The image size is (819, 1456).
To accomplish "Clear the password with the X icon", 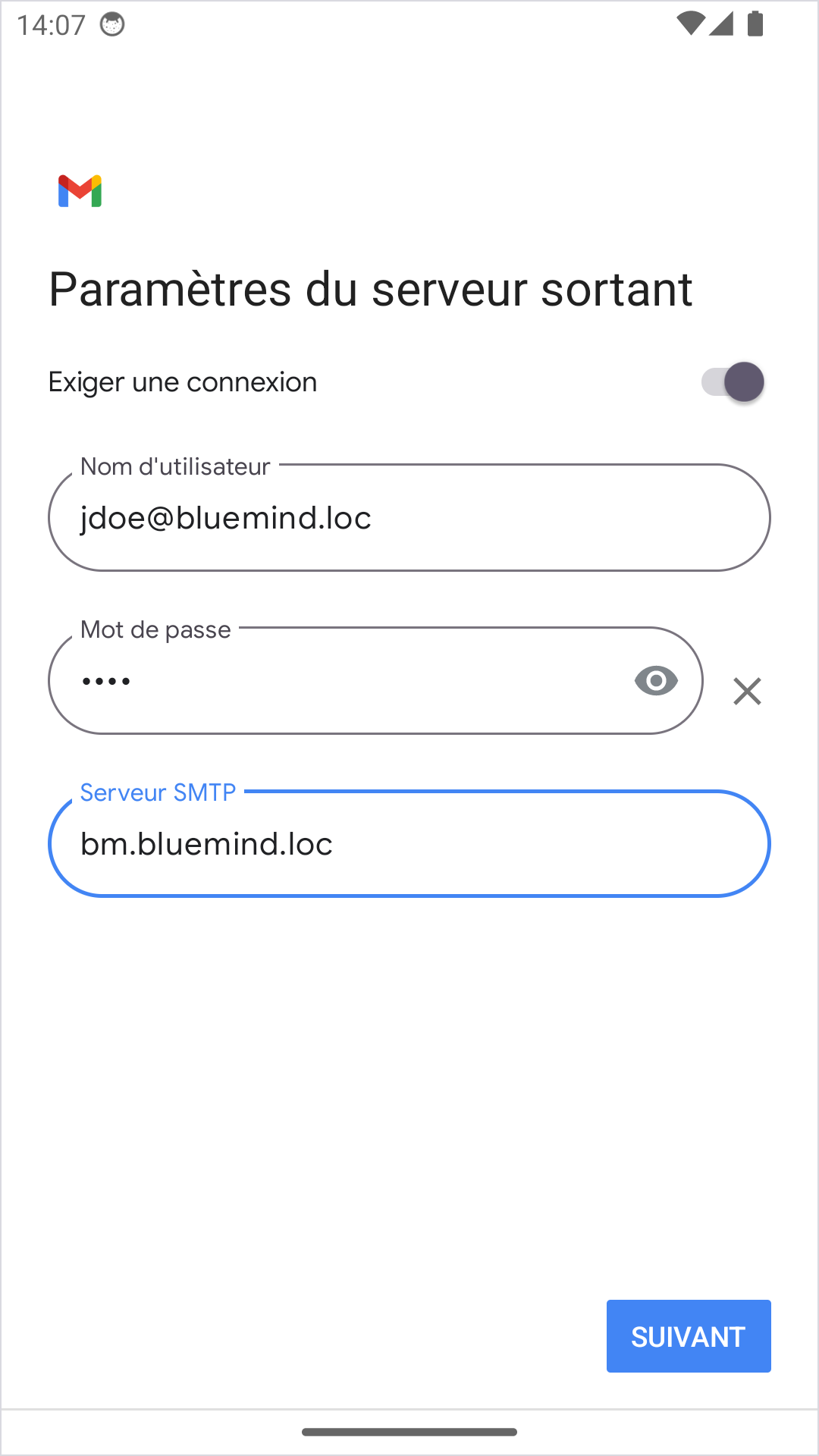I will (747, 691).
